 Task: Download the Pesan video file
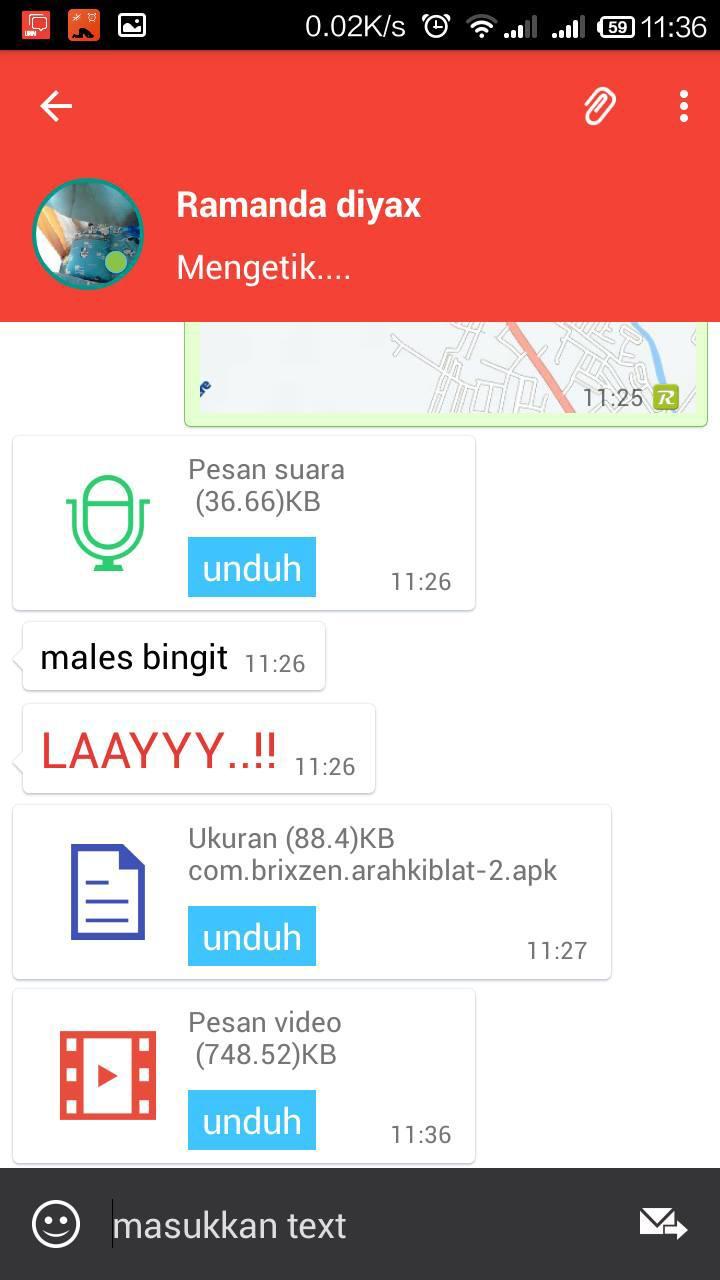tap(251, 1119)
